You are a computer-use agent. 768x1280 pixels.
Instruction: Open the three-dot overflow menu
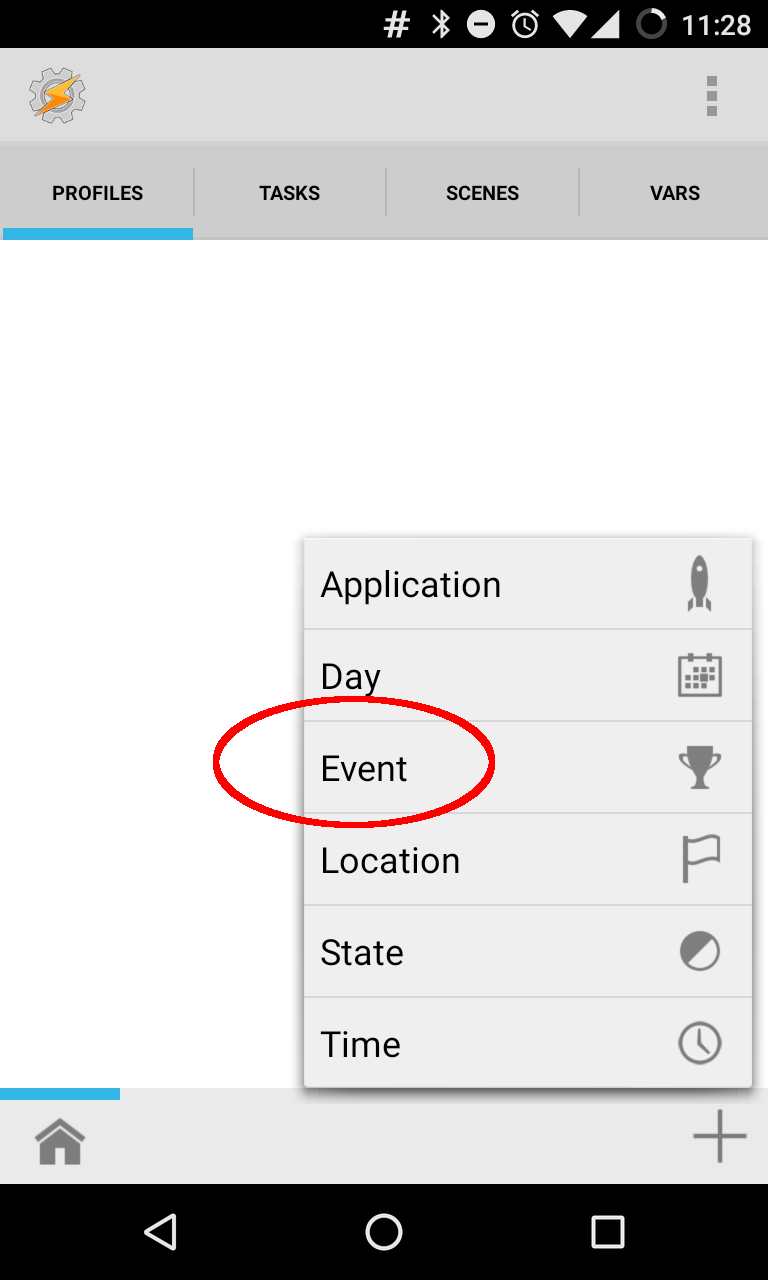point(711,96)
